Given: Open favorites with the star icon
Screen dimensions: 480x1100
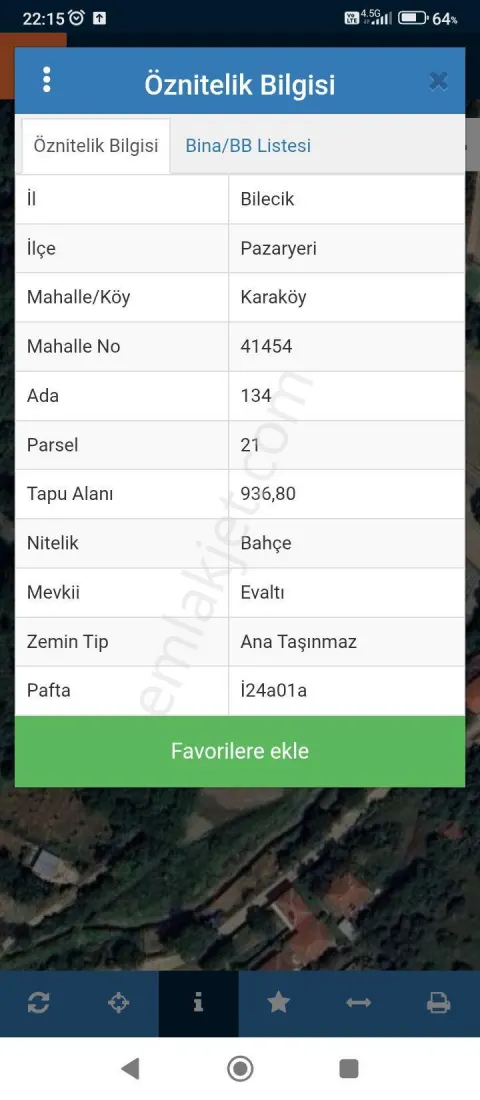Looking at the screenshot, I should point(279,1003).
